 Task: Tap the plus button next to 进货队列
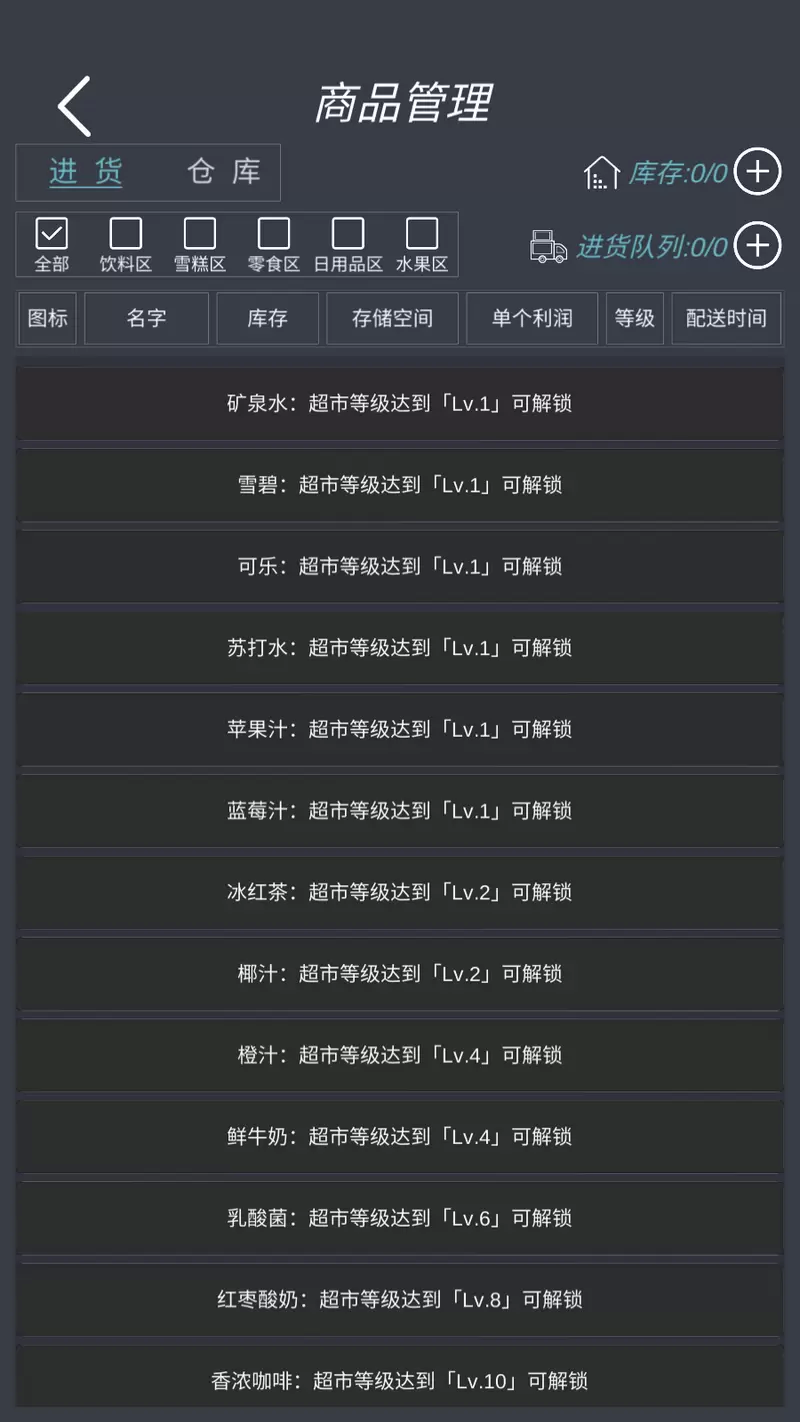[757, 245]
